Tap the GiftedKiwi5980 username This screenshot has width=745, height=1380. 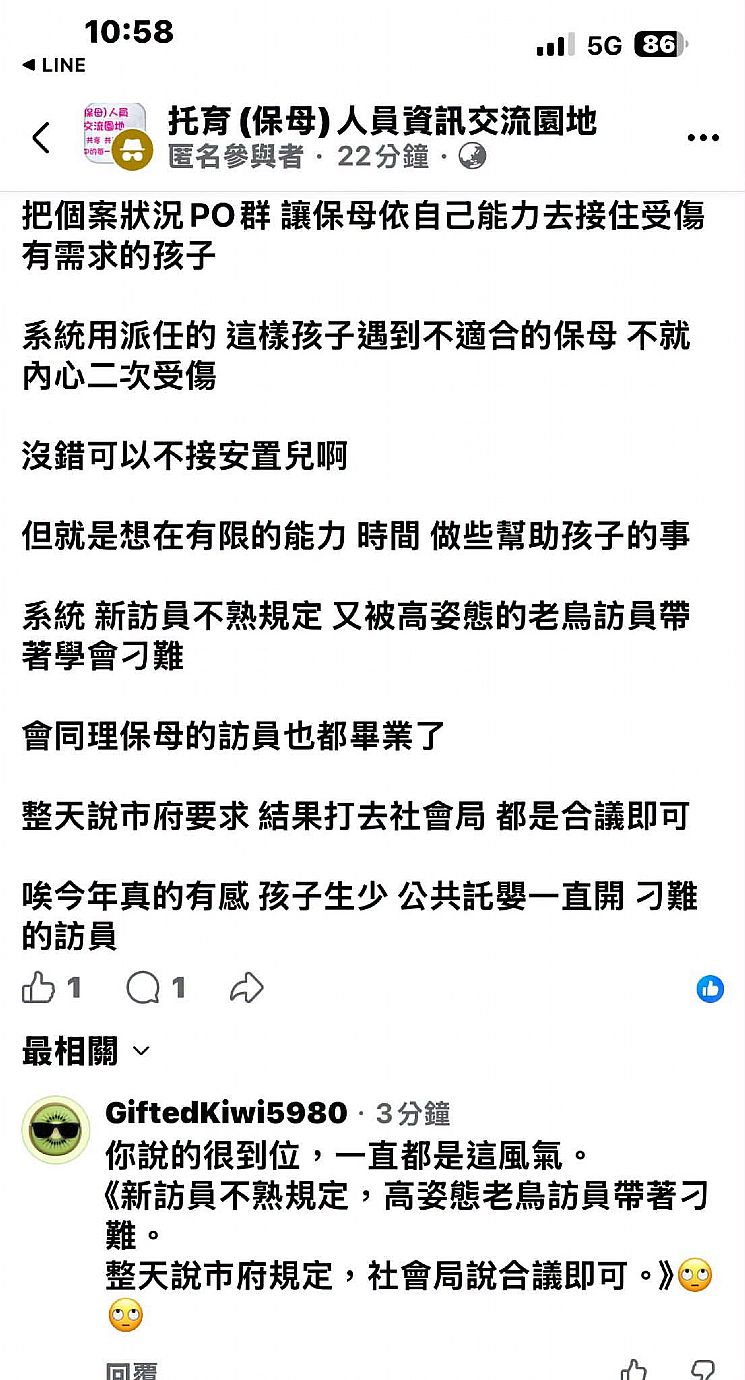coord(226,1113)
